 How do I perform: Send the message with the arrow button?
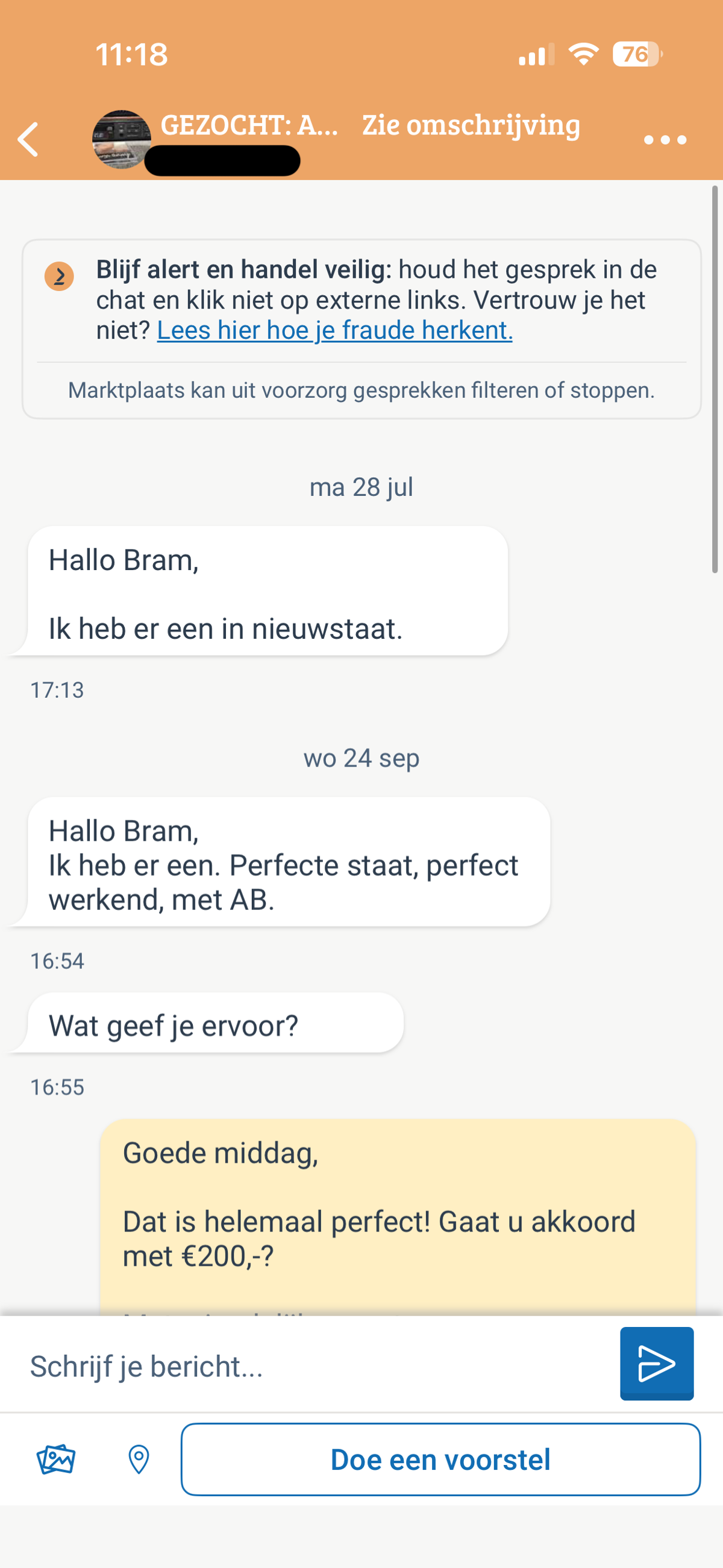656,1364
